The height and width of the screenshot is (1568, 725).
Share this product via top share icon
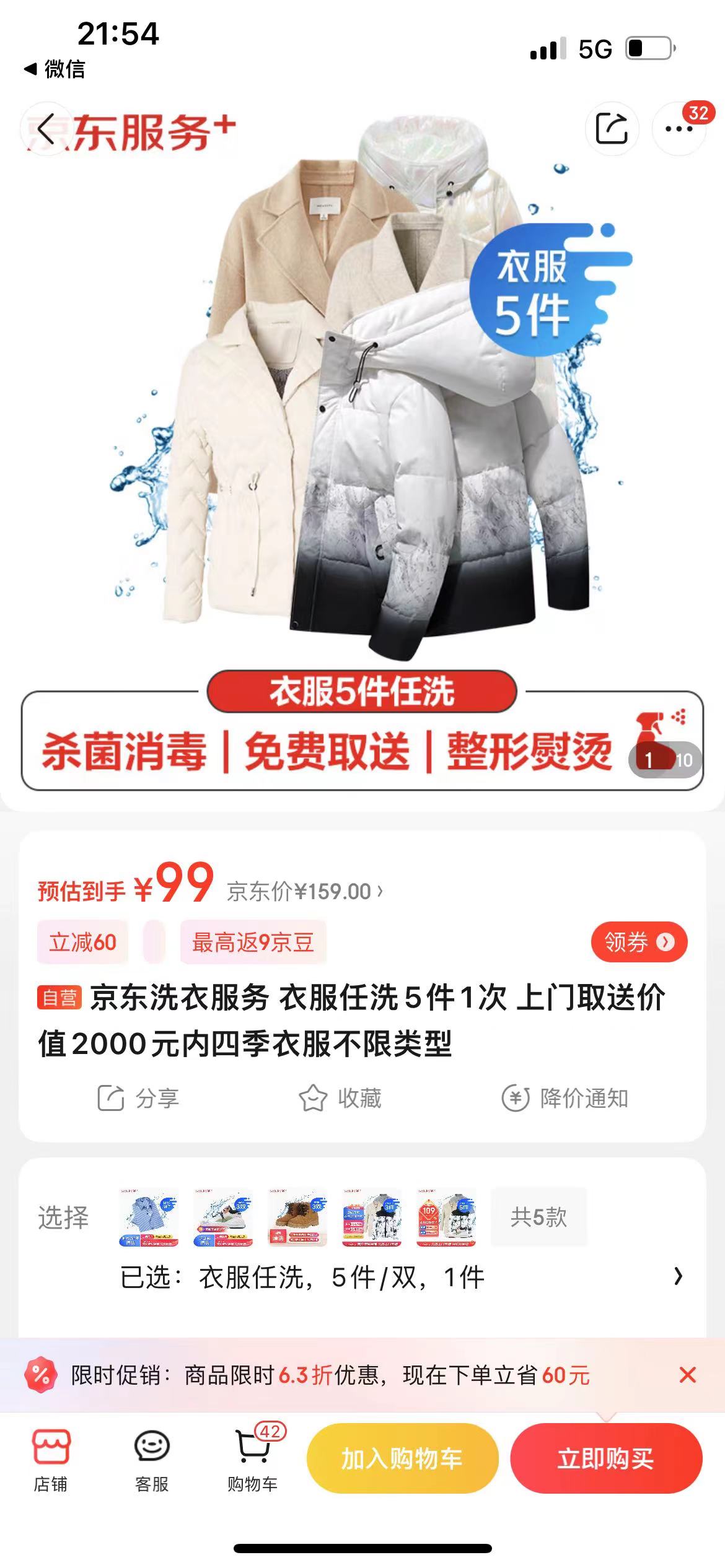[611, 129]
